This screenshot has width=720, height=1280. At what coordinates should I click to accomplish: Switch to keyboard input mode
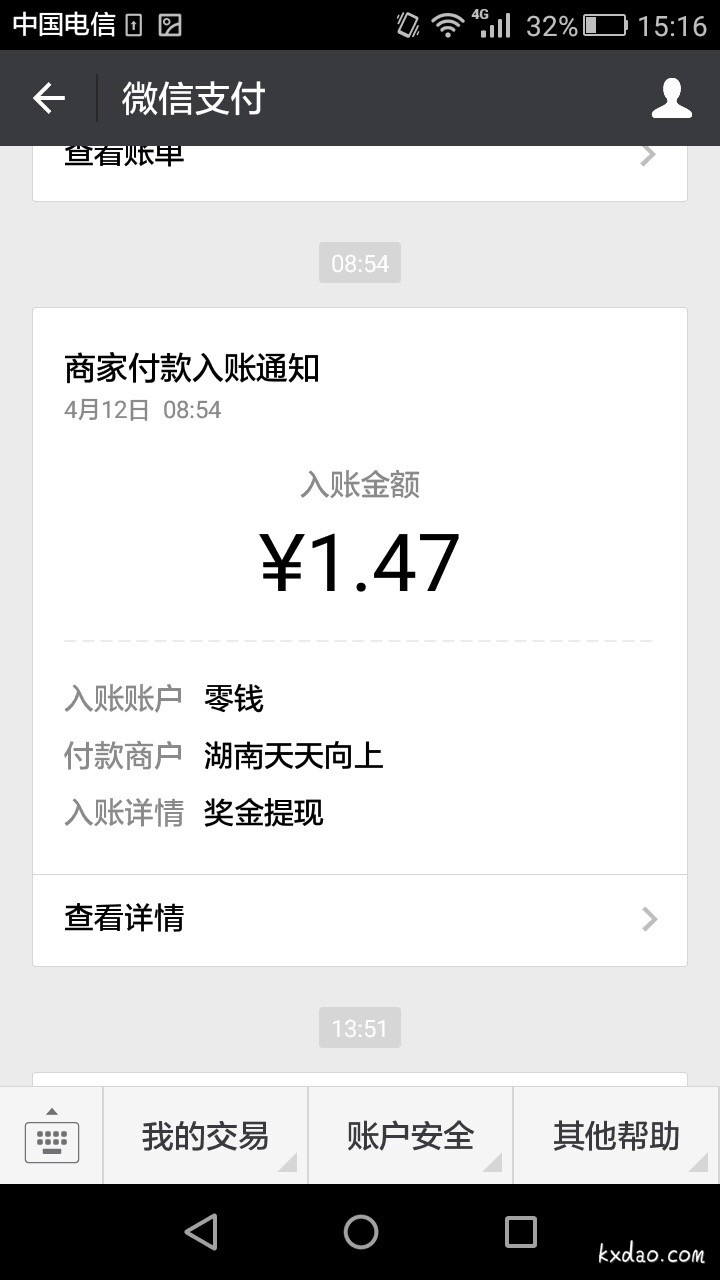point(52,1136)
